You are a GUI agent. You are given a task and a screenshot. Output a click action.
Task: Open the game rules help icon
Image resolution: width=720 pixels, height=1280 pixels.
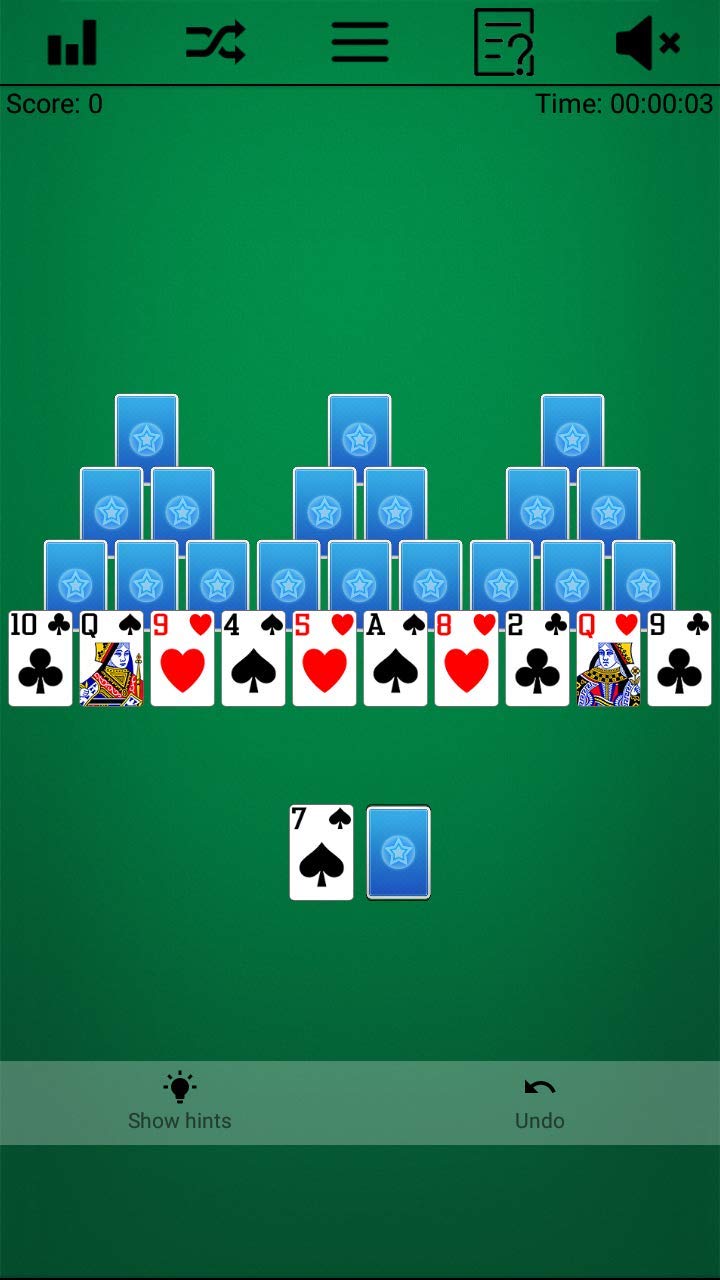click(503, 43)
